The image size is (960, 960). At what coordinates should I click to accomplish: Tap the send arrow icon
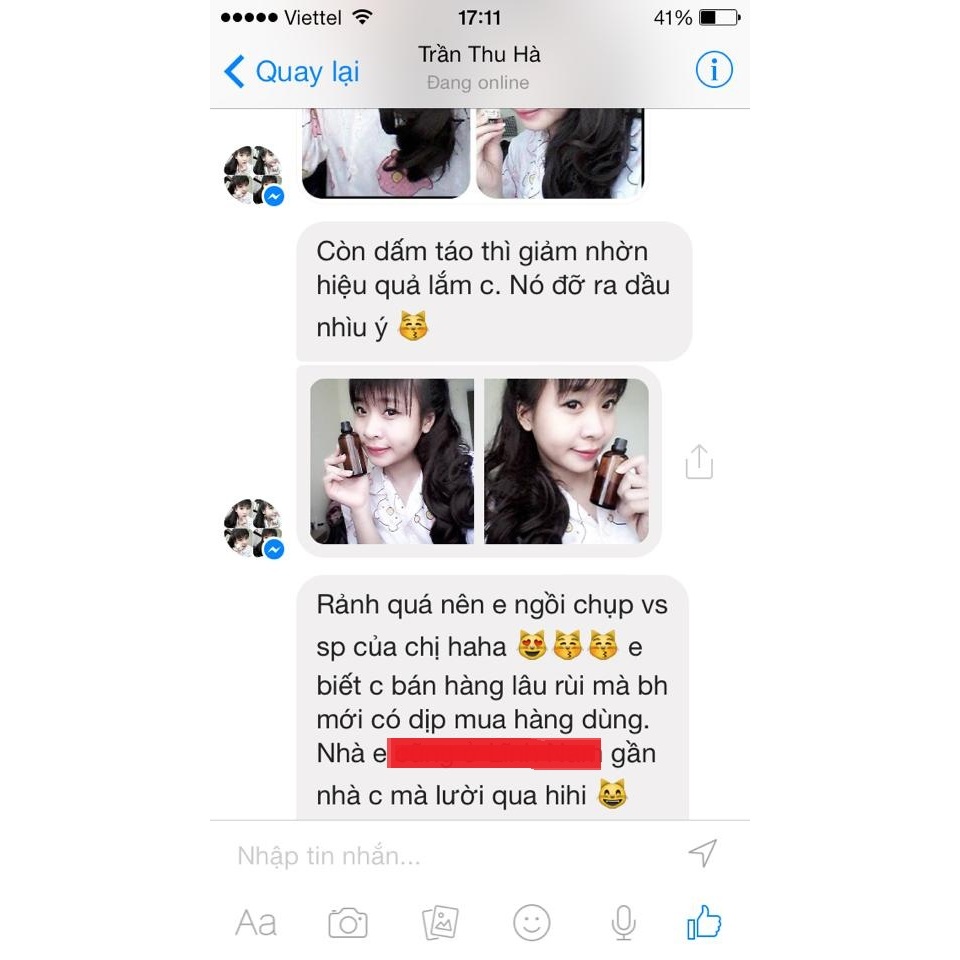(703, 853)
